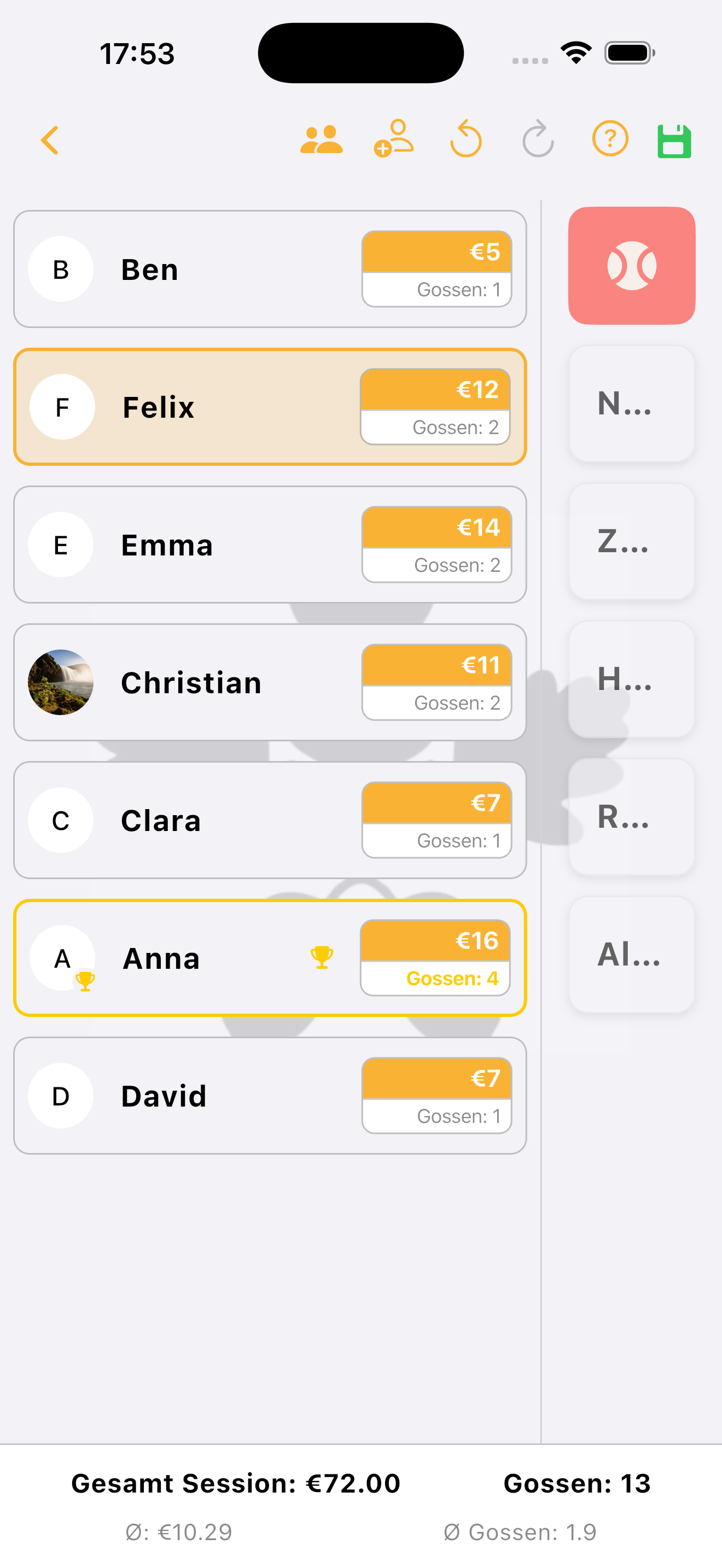Select Felix's player card

tap(270, 407)
